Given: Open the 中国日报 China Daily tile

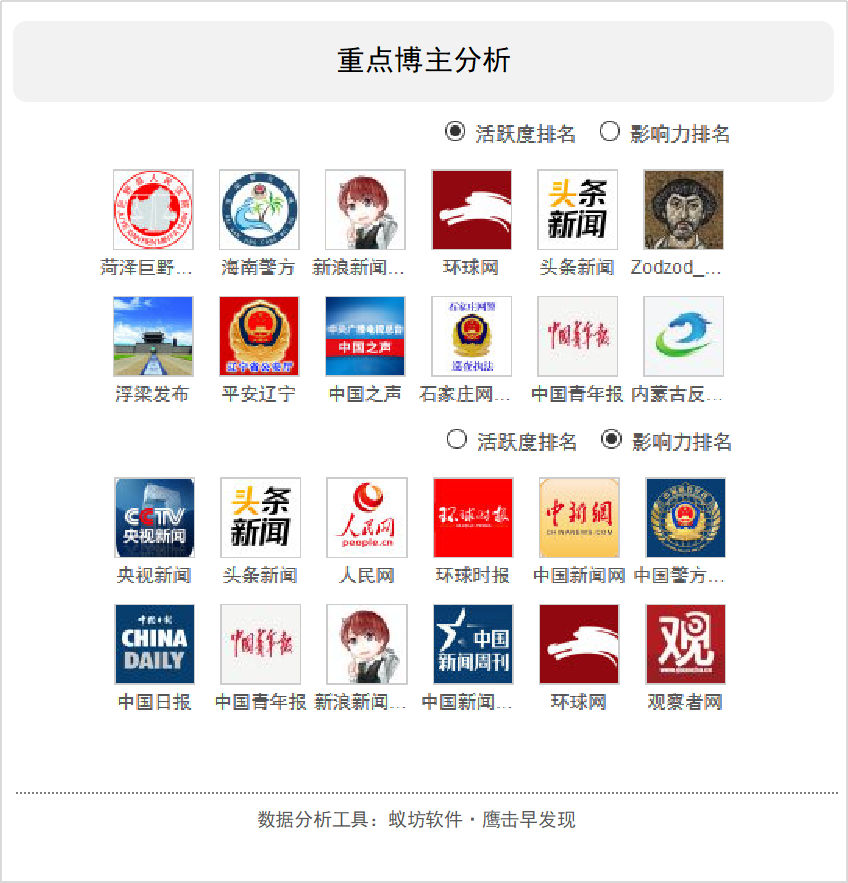Looking at the screenshot, I should click(154, 644).
